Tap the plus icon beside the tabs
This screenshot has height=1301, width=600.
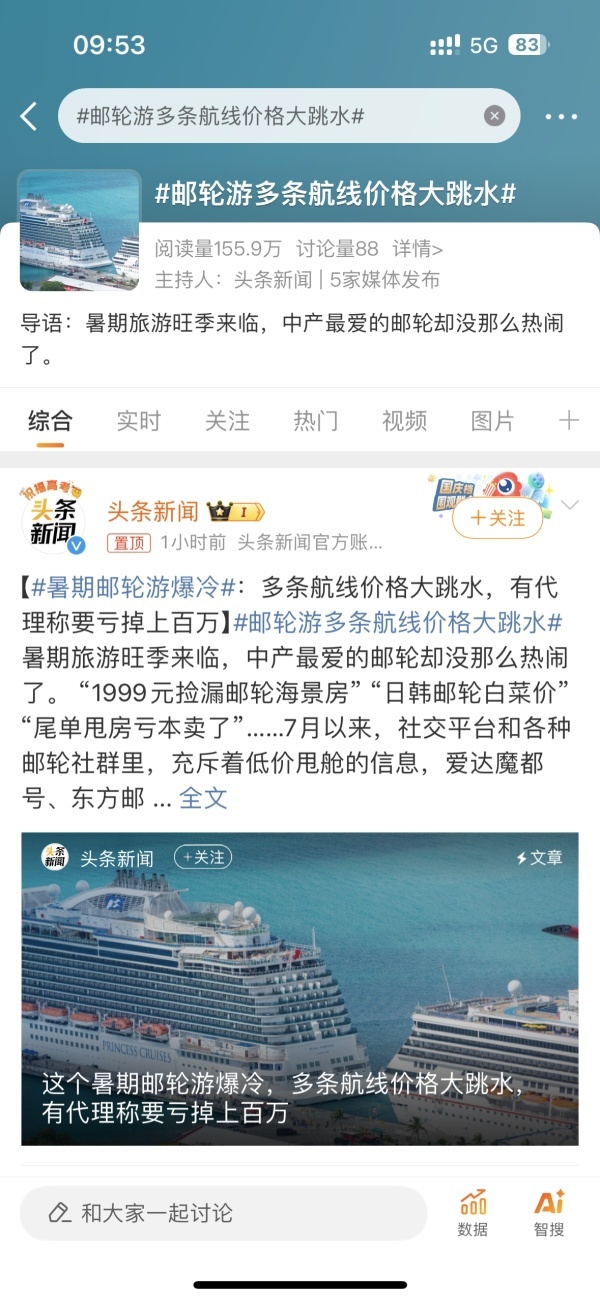569,420
